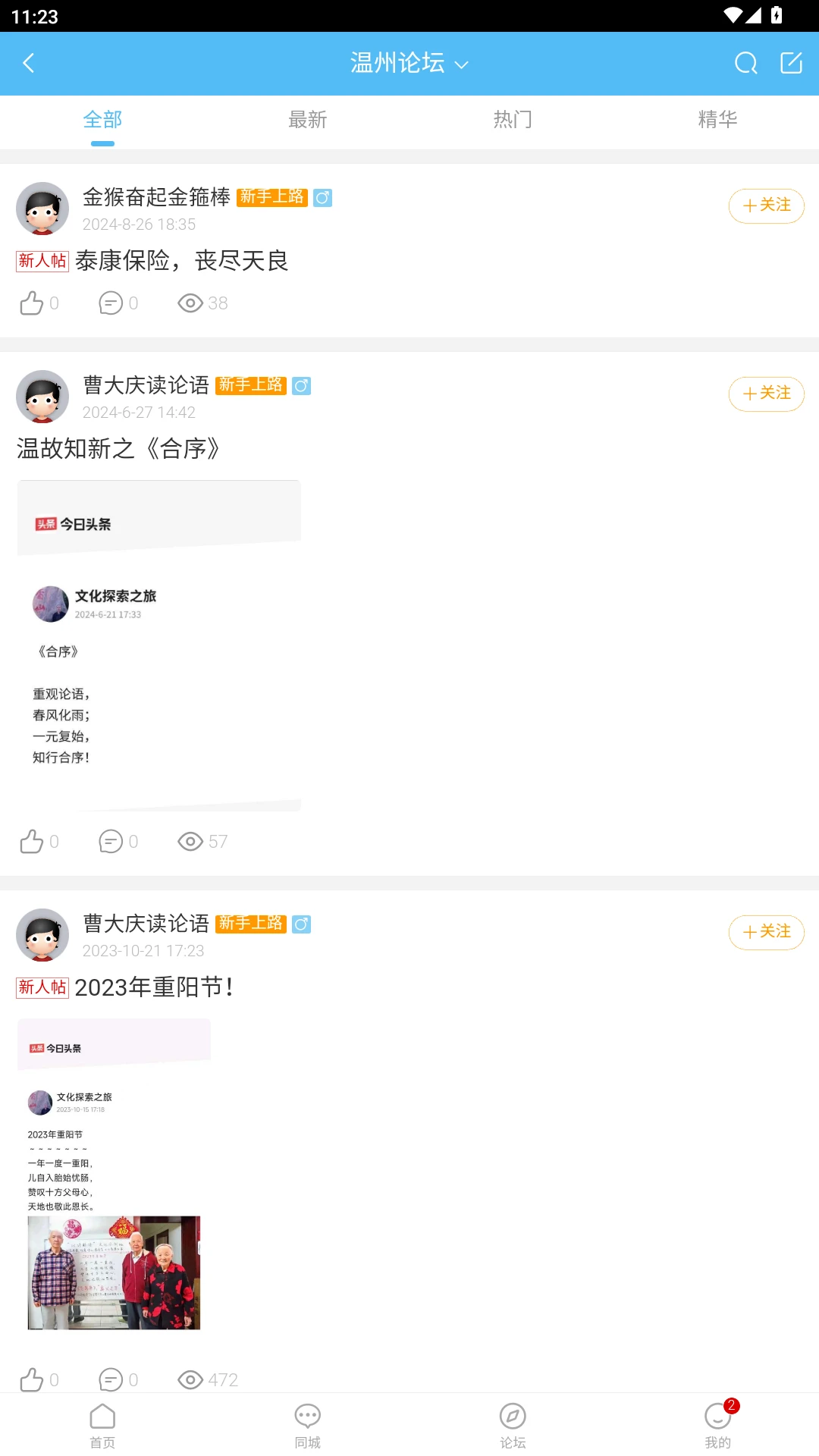Viewport: 819px width, 1456px height.
Task: Open the 首页 home tab icon
Action: pyautogui.click(x=102, y=1424)
